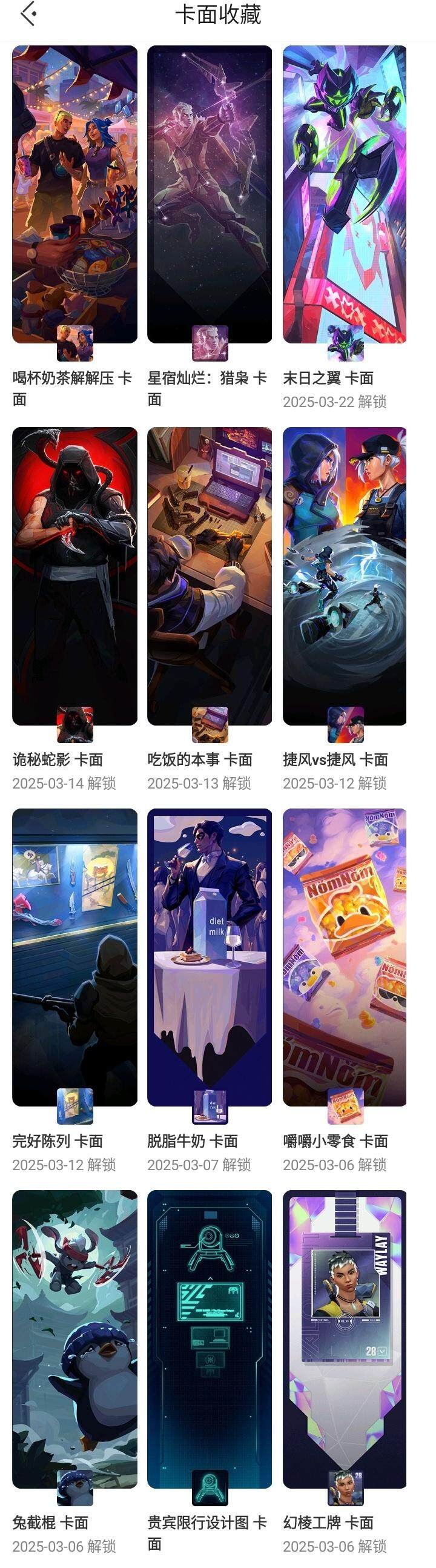Image resolution: width=436 pixels, height=1568 pixels.
Task: Select the 诡秘蛇影 card
Action: pos(74,576)
